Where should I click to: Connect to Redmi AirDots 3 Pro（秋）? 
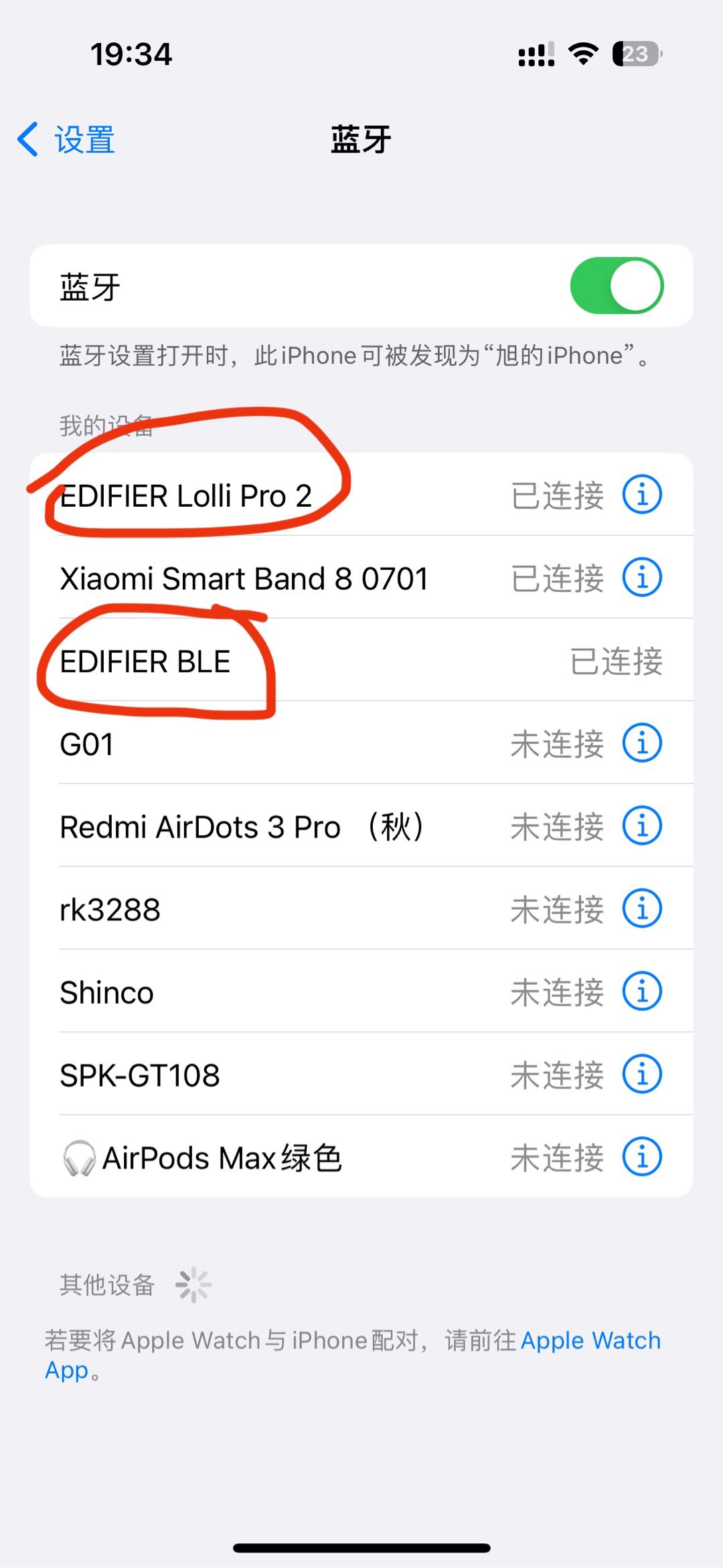click(x=361, y=826)
